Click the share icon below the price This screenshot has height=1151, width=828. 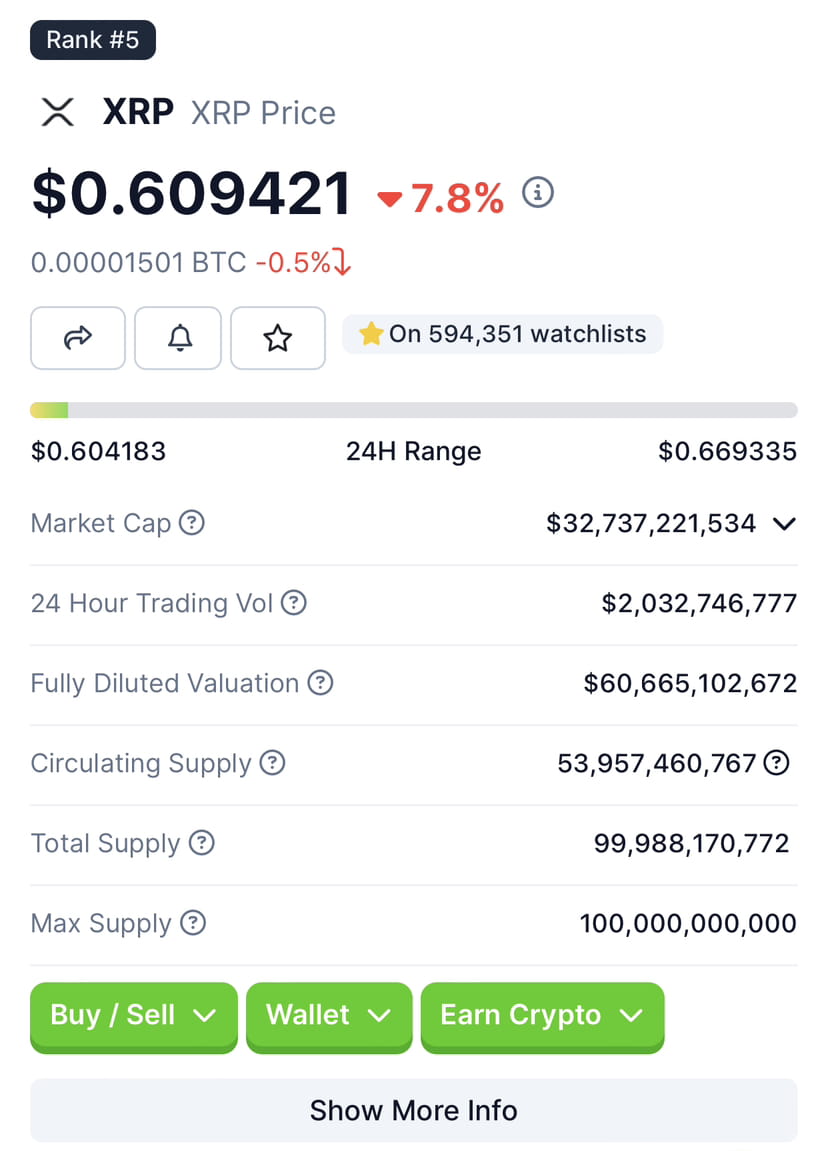[77, 338]
